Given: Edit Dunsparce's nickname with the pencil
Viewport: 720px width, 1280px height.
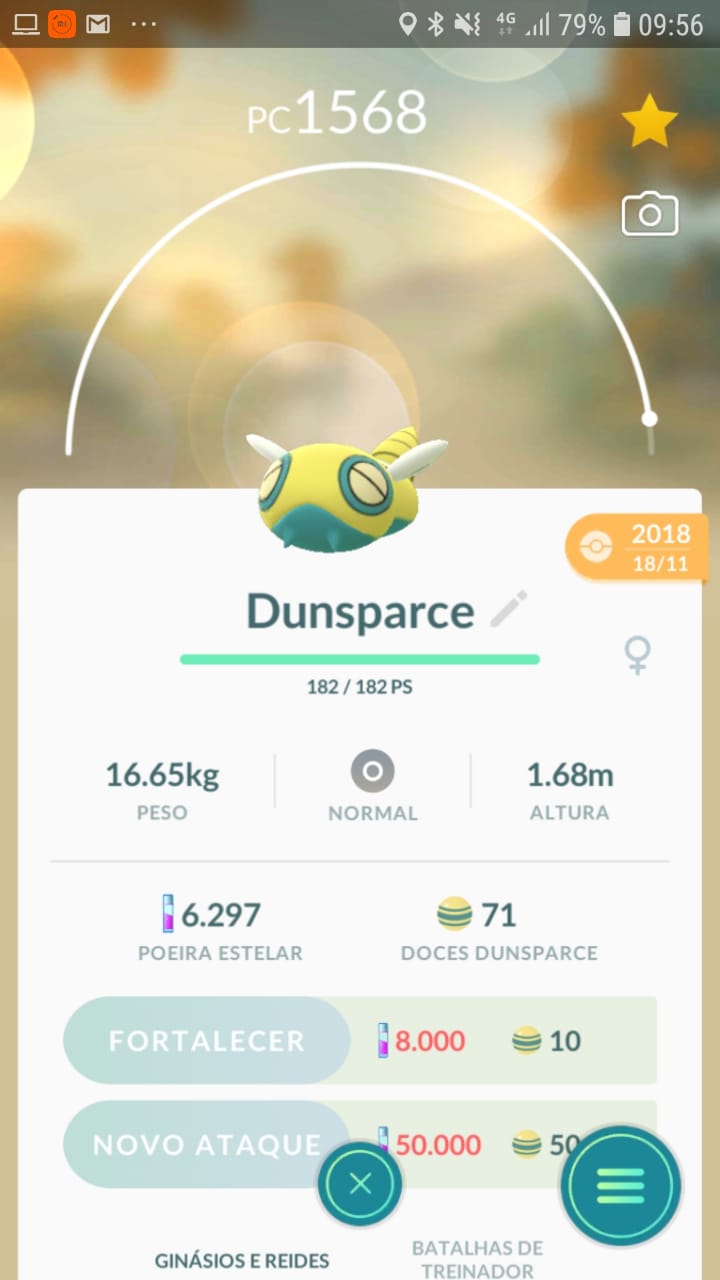Looking at the screenshot, I should click(x=508, y=610).
